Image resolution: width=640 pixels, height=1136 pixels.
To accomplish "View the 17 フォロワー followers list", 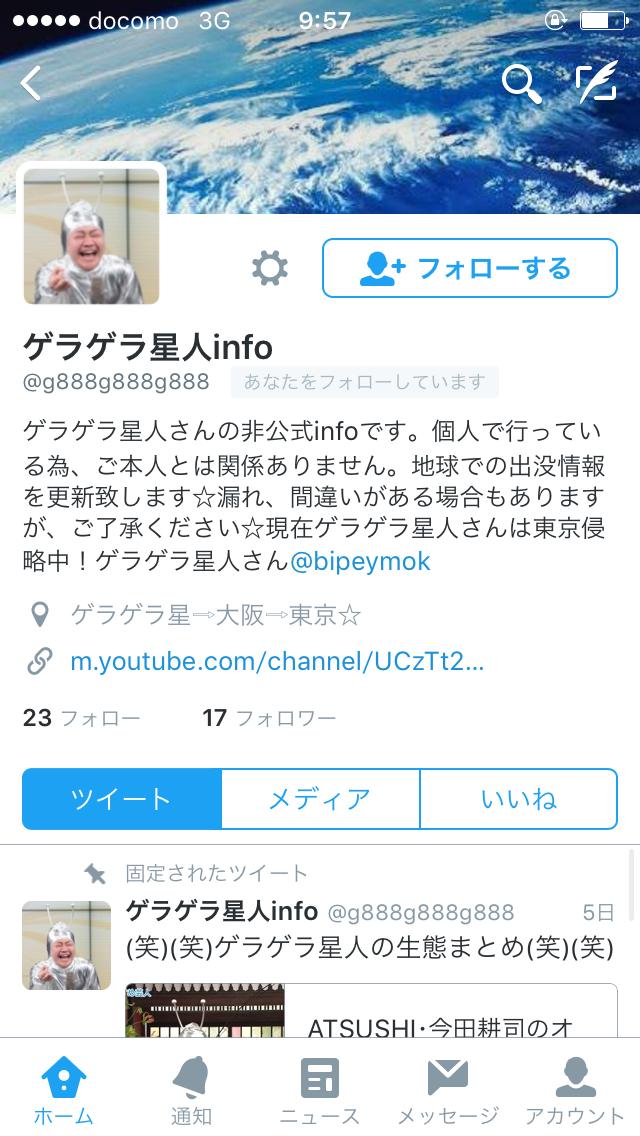I will pos(268,718).
